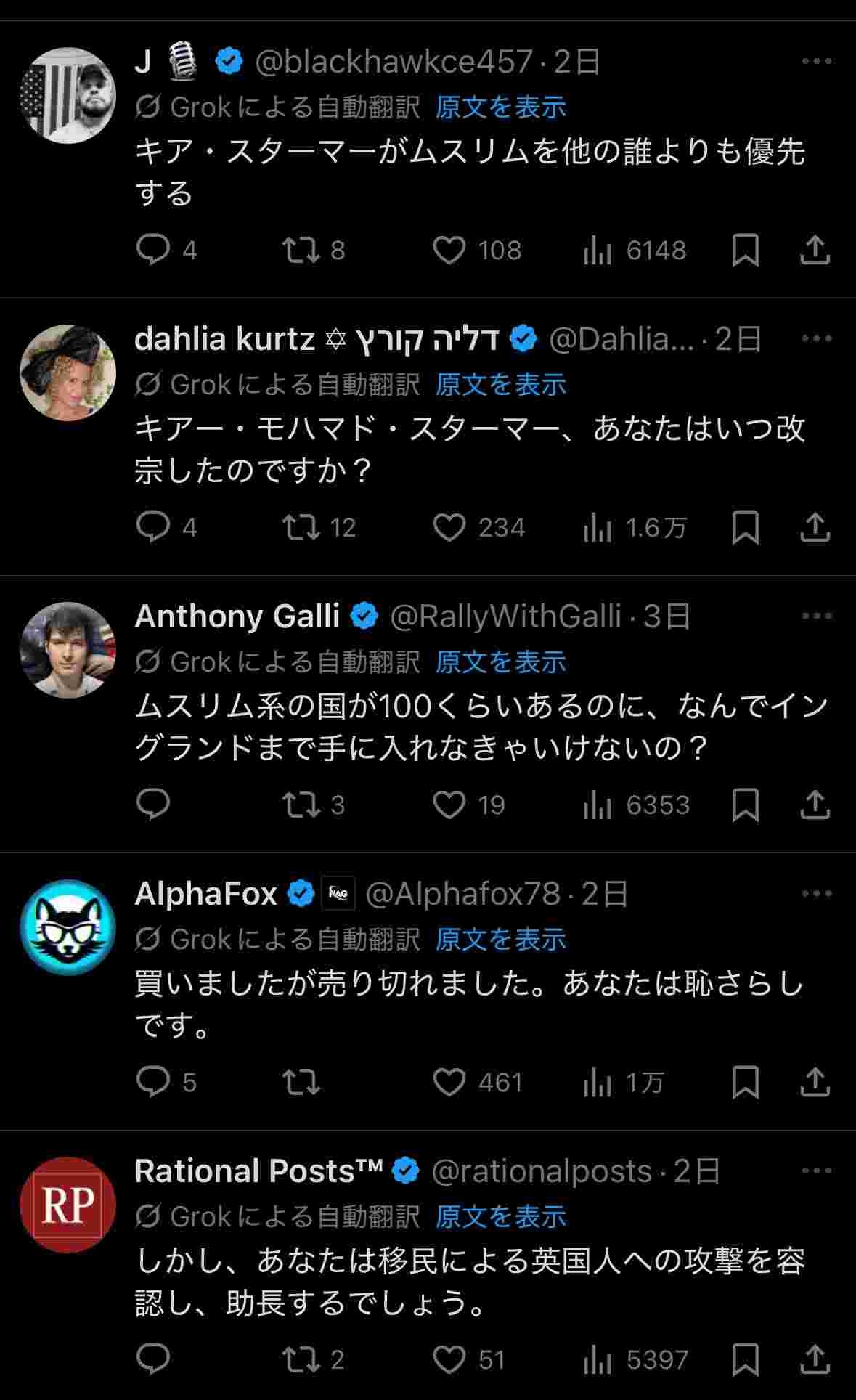Repost the Rational Posts reply

(301, 1359)
